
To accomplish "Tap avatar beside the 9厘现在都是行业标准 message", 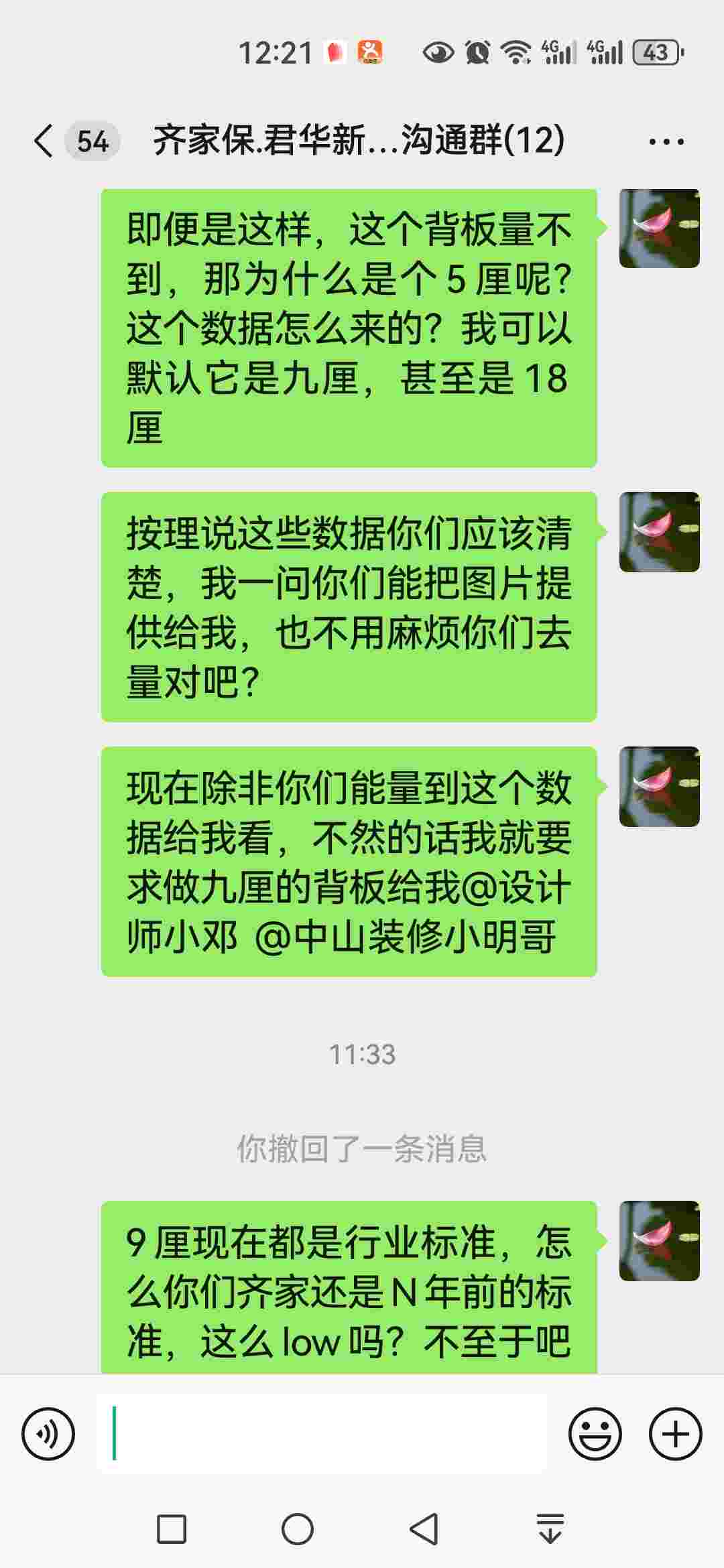I will click(660, 1241).
